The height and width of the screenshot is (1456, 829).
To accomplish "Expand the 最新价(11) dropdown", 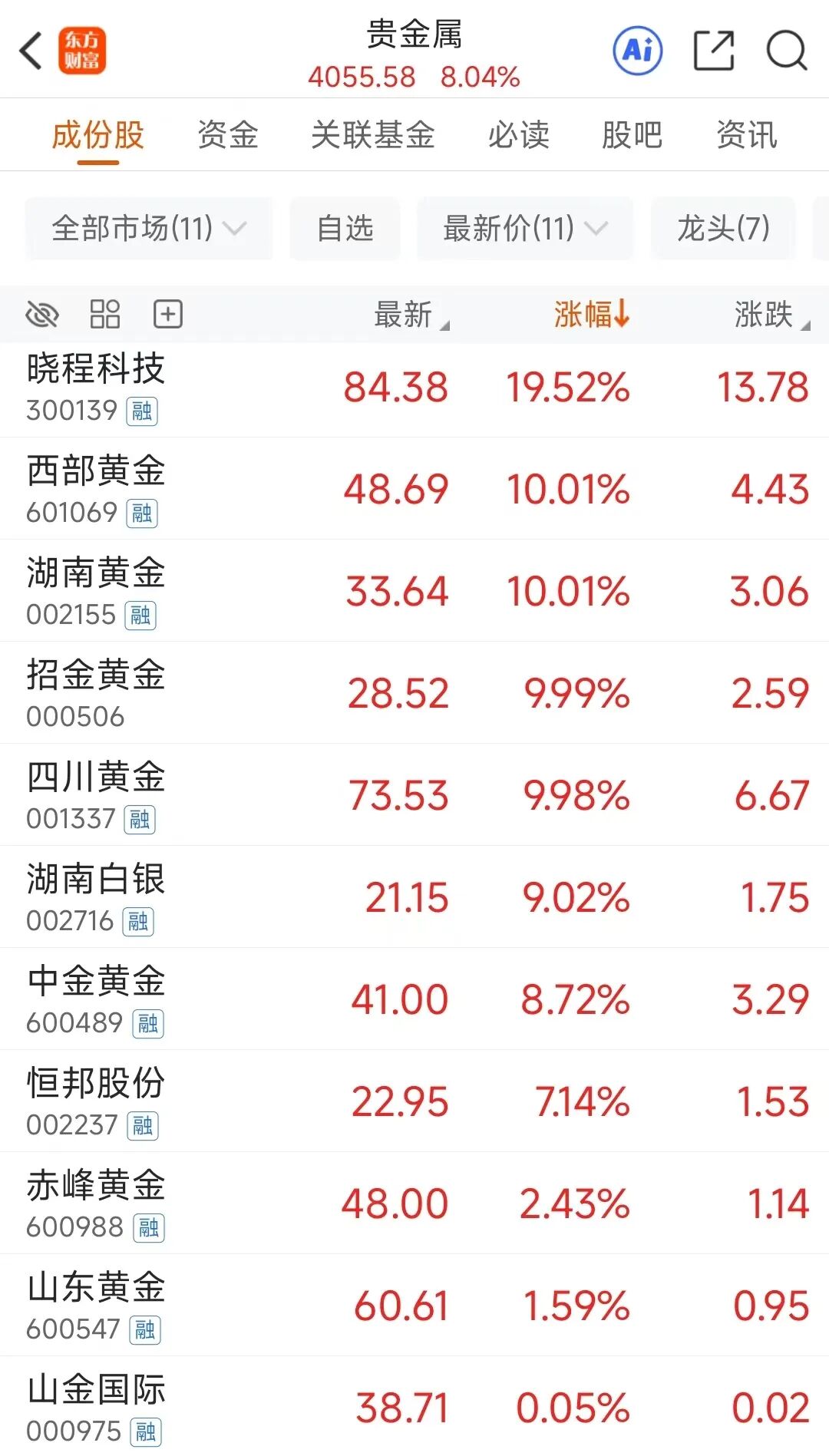I will (x=525, y=228).
